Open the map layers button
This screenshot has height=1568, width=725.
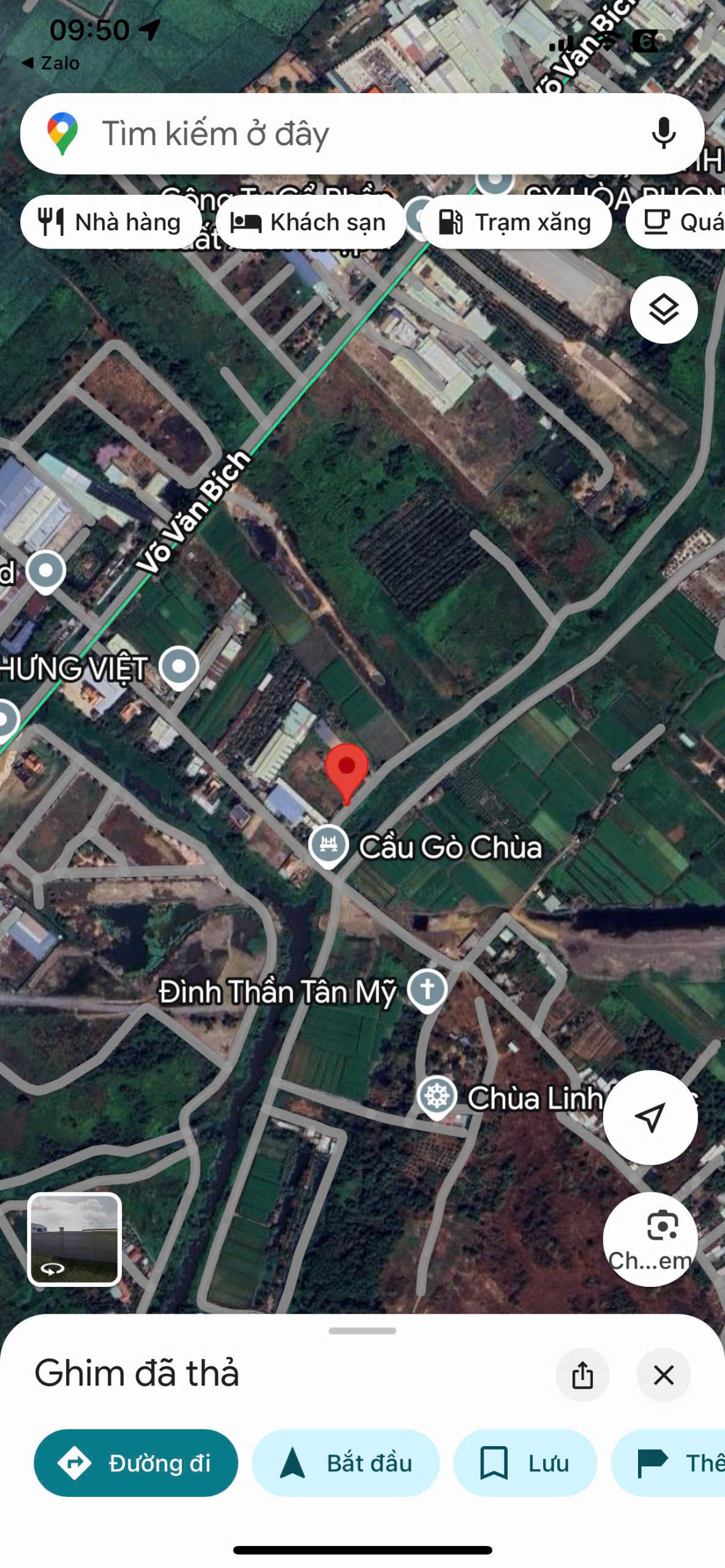coord(663,309)
